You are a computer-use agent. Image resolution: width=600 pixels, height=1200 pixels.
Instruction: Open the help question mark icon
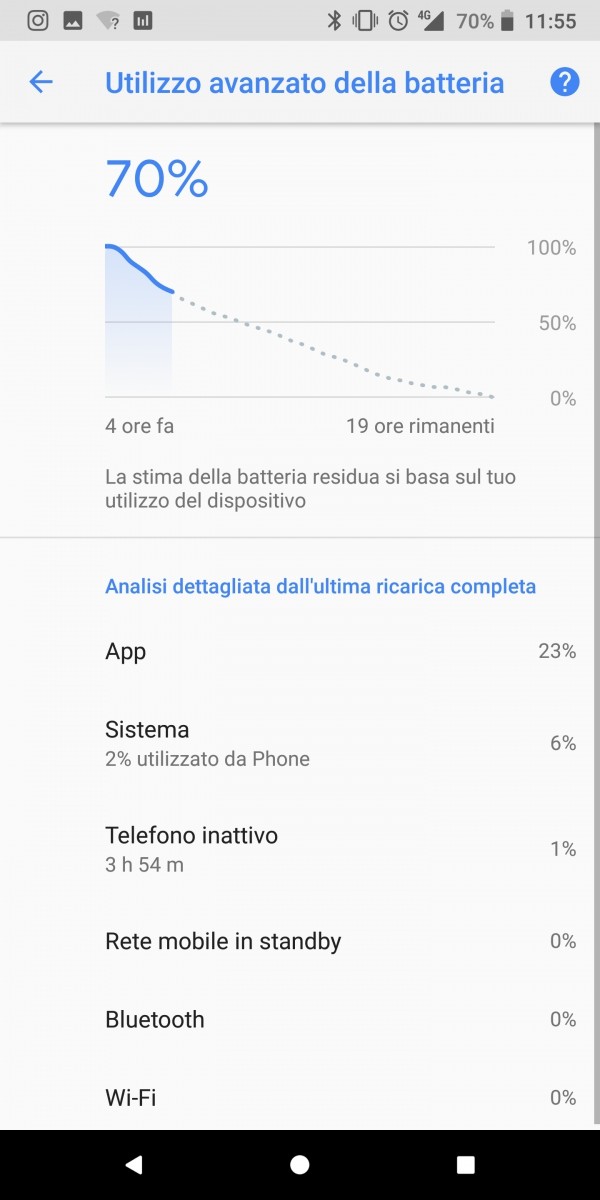tap(564, 82)
